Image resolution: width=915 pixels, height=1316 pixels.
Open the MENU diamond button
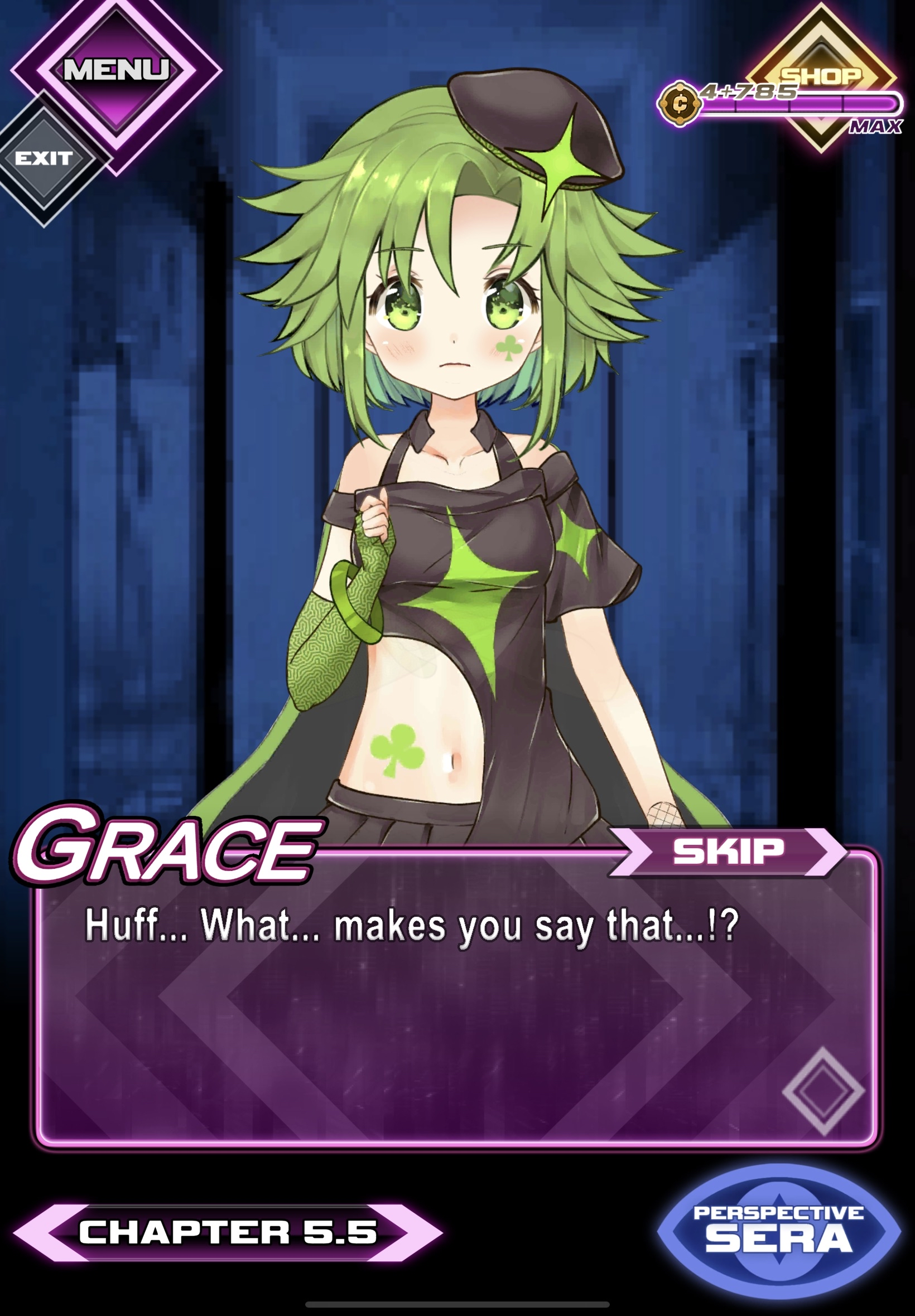[x=117, y=70]
